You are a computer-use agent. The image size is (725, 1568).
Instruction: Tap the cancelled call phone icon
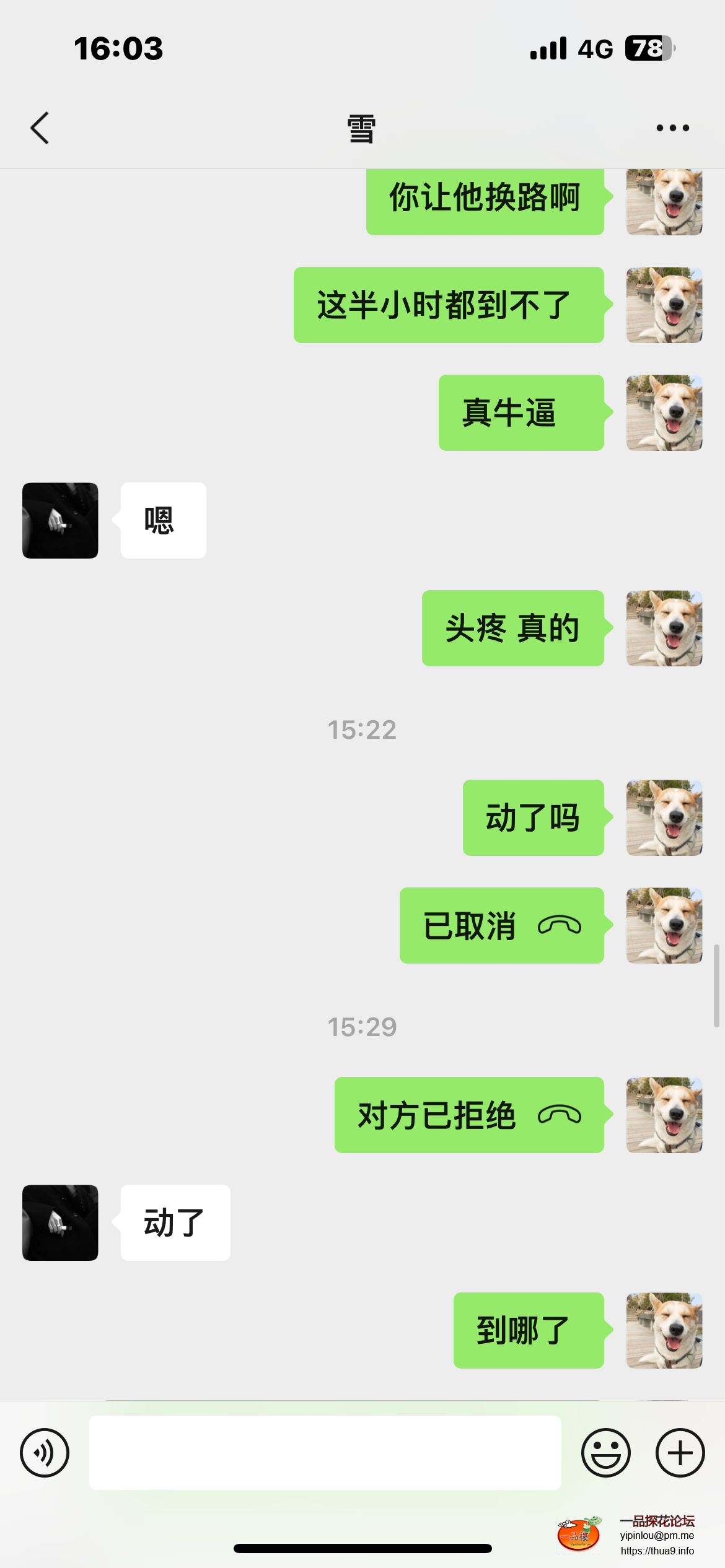tap(559, 926)
